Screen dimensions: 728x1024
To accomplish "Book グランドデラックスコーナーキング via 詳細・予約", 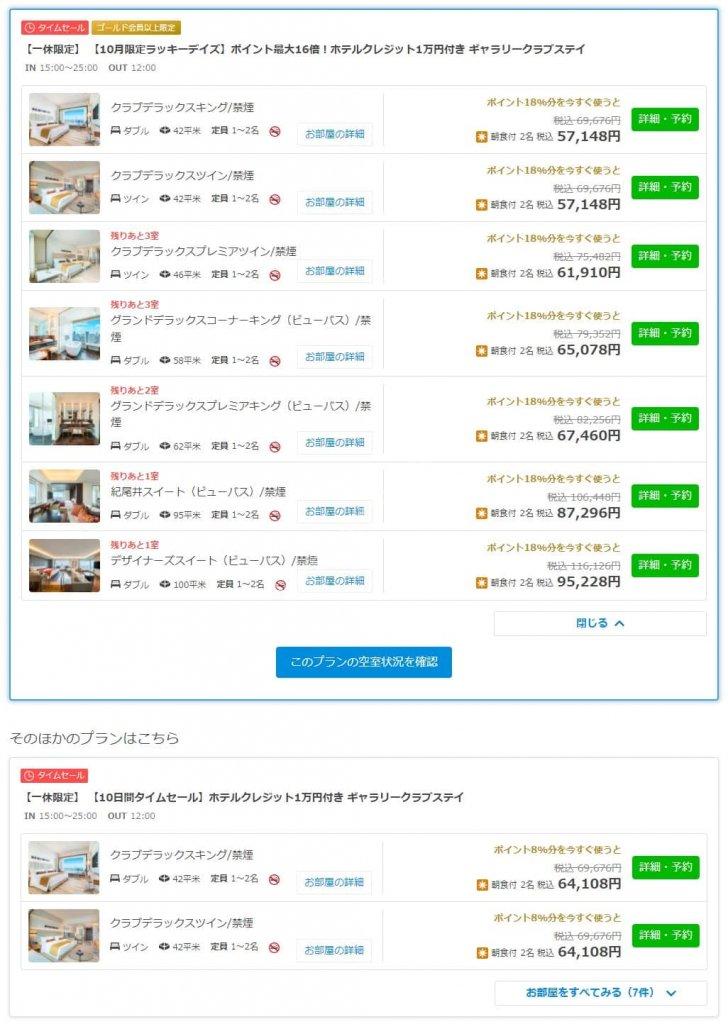I will [x=664, y=333].
